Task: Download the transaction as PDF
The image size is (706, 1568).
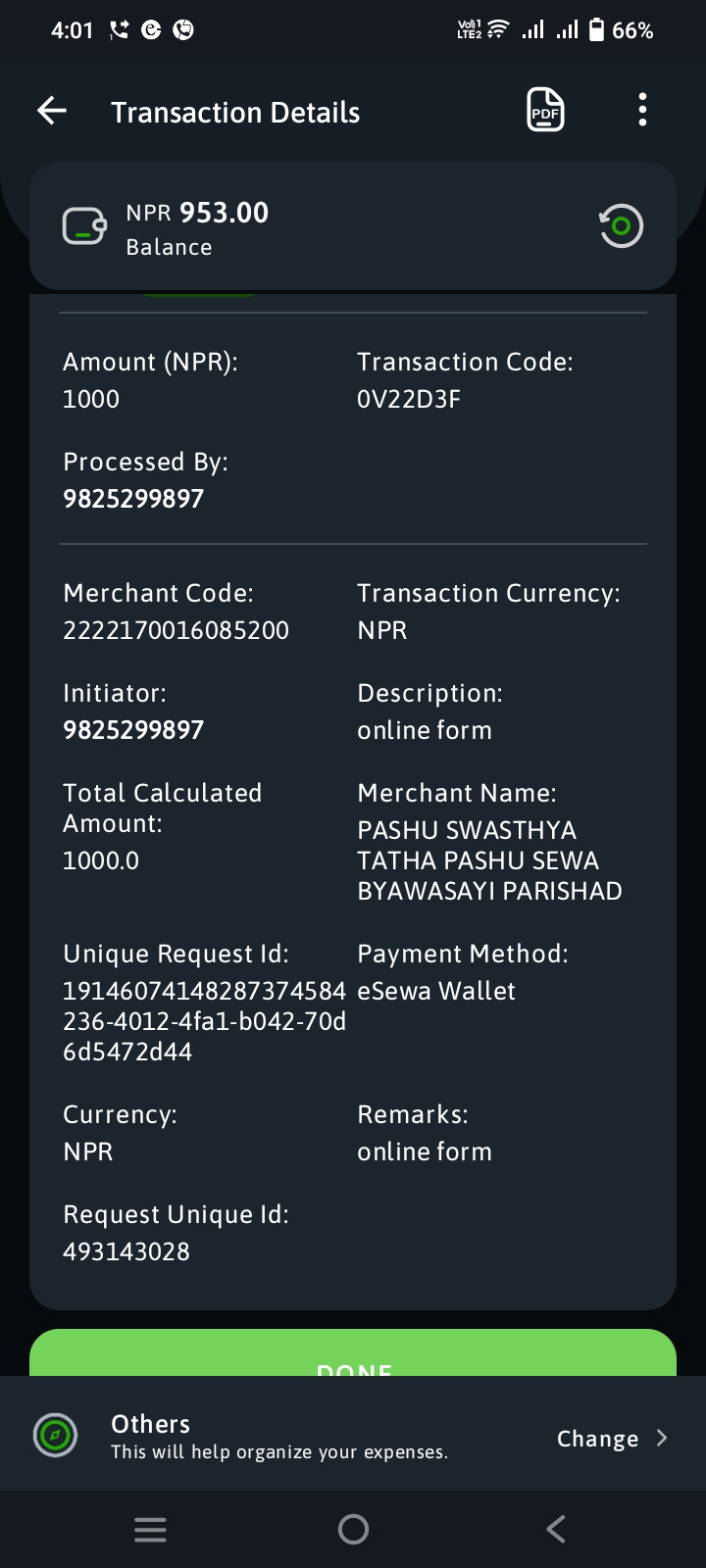Action: pos(545,110)
